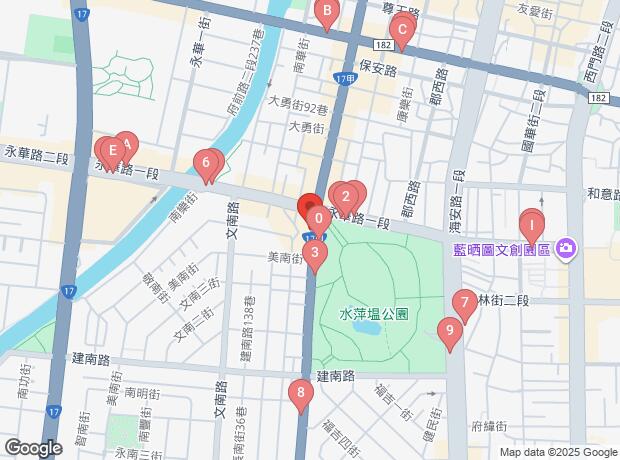Open marker 6 on 永華路

click(206, 162)
